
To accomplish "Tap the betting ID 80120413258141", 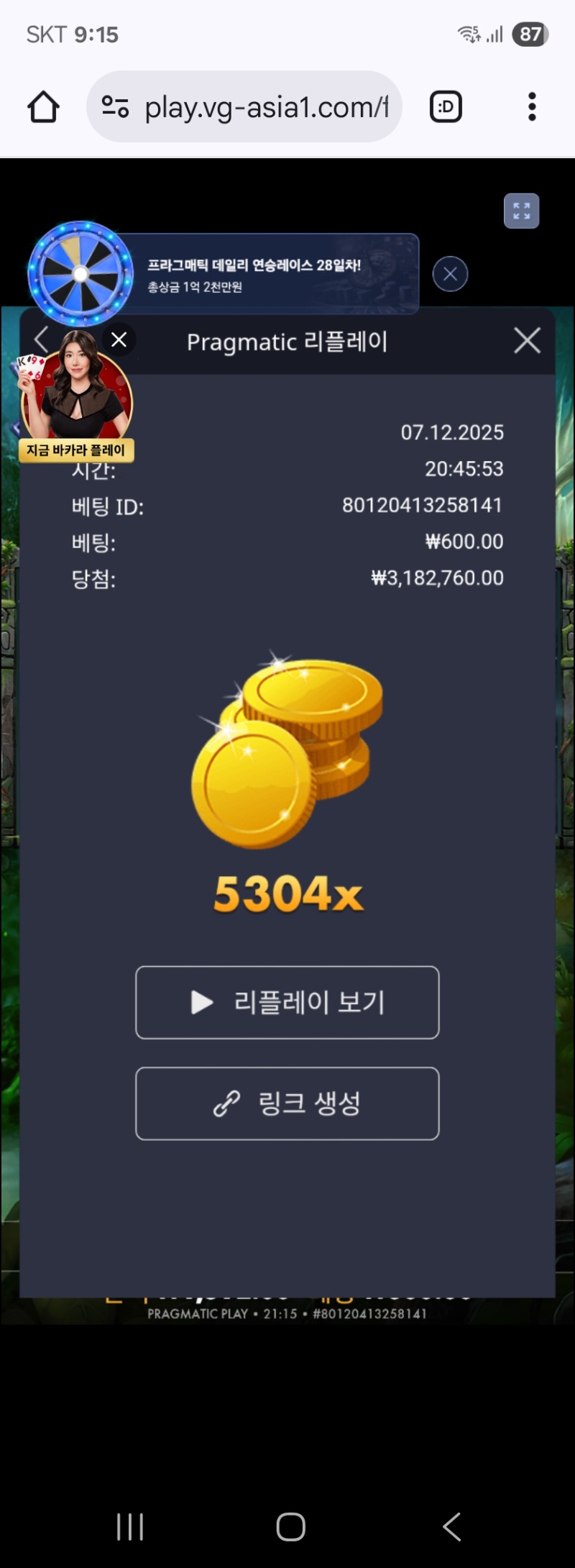I will tap(423, 506).
